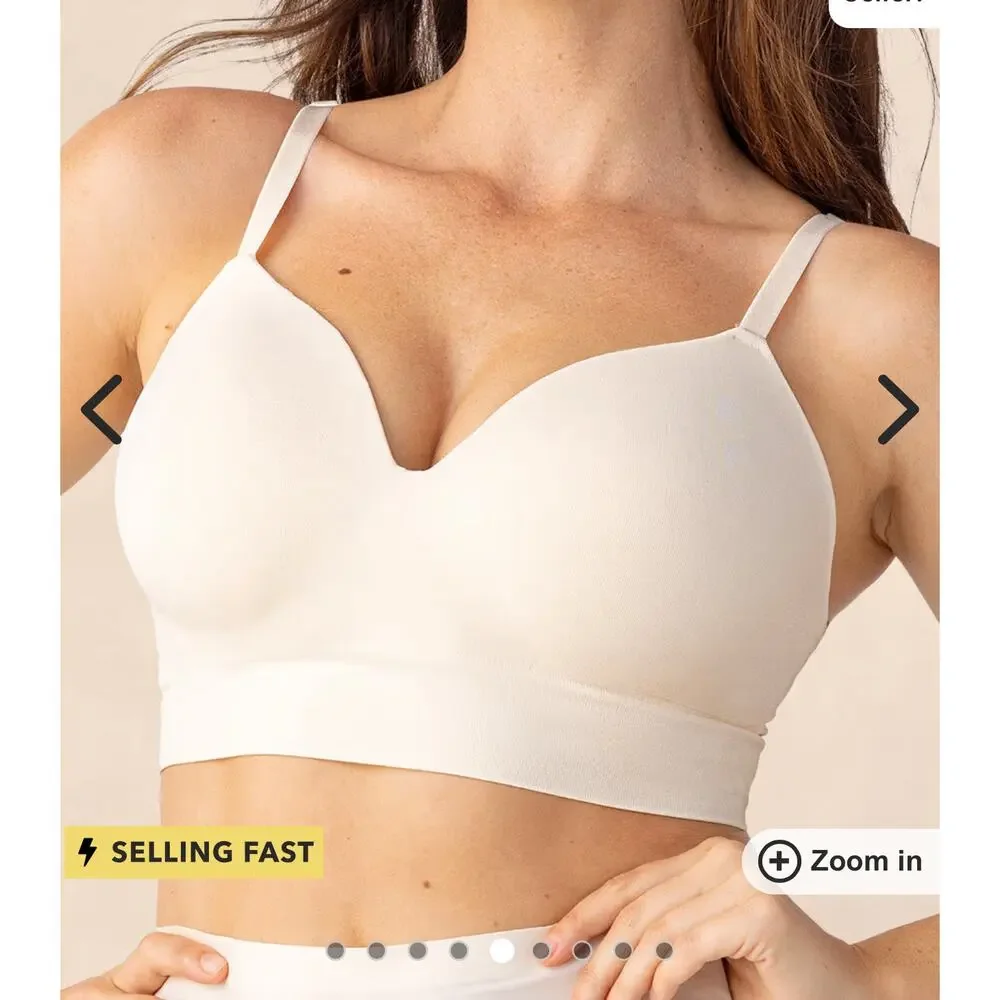Screen dimensions: 1000x1000
Task: Tap the Zoom in button
Action: pyautogui.click(x=840, y=861)
